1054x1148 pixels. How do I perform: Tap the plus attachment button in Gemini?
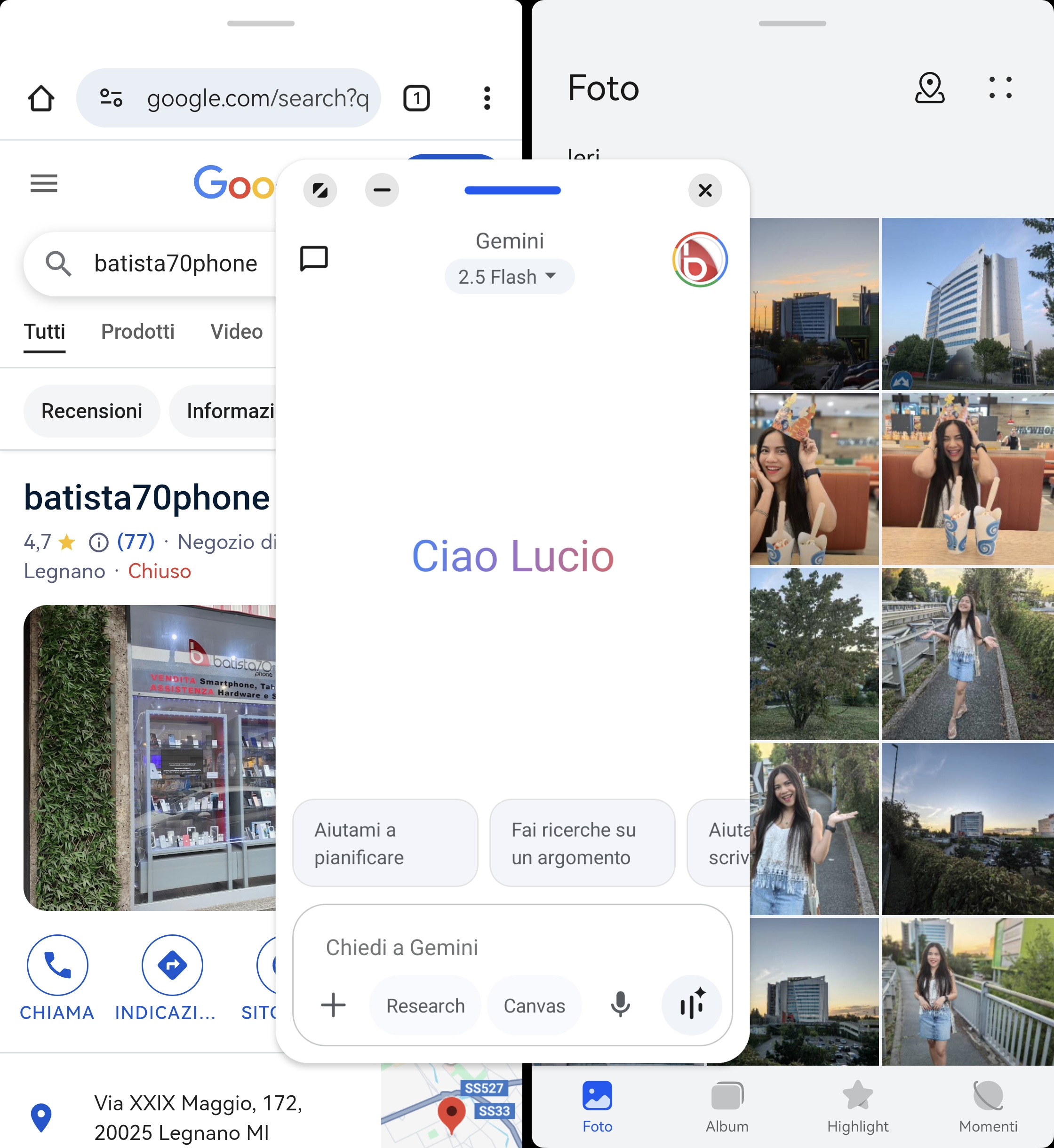coord(333,1005)
